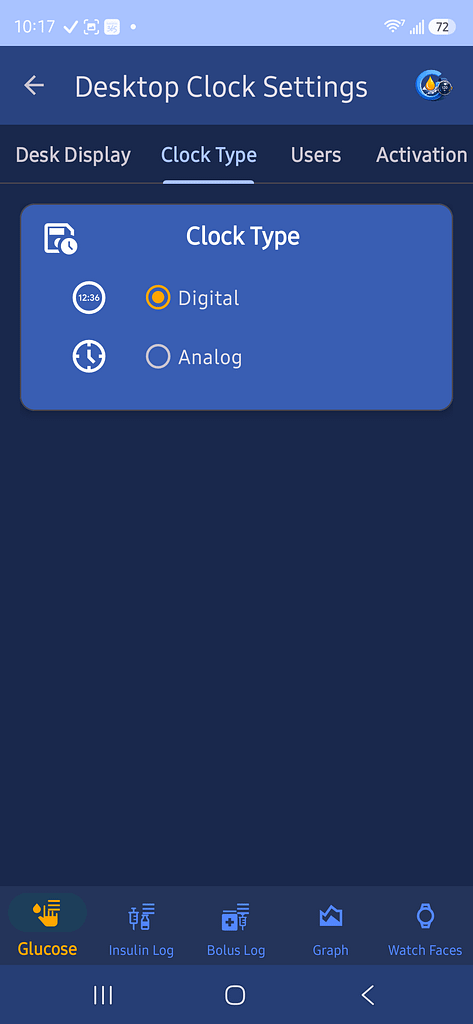Open the app logo icon in the header
This screenshot has width=473, height=1024.
coord(434,86)
